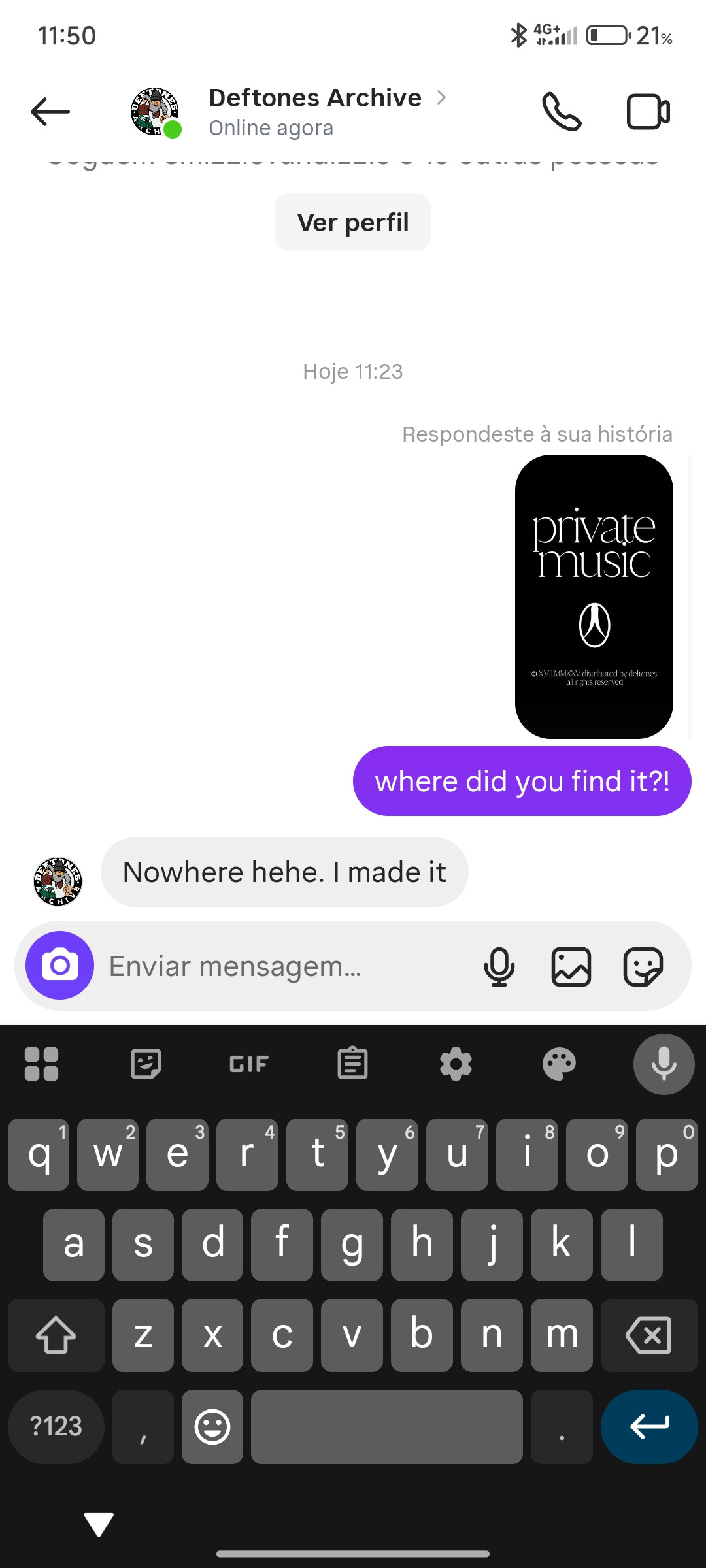
Task: Switch keyboard to ?123 symbols
Action: 56,1426
